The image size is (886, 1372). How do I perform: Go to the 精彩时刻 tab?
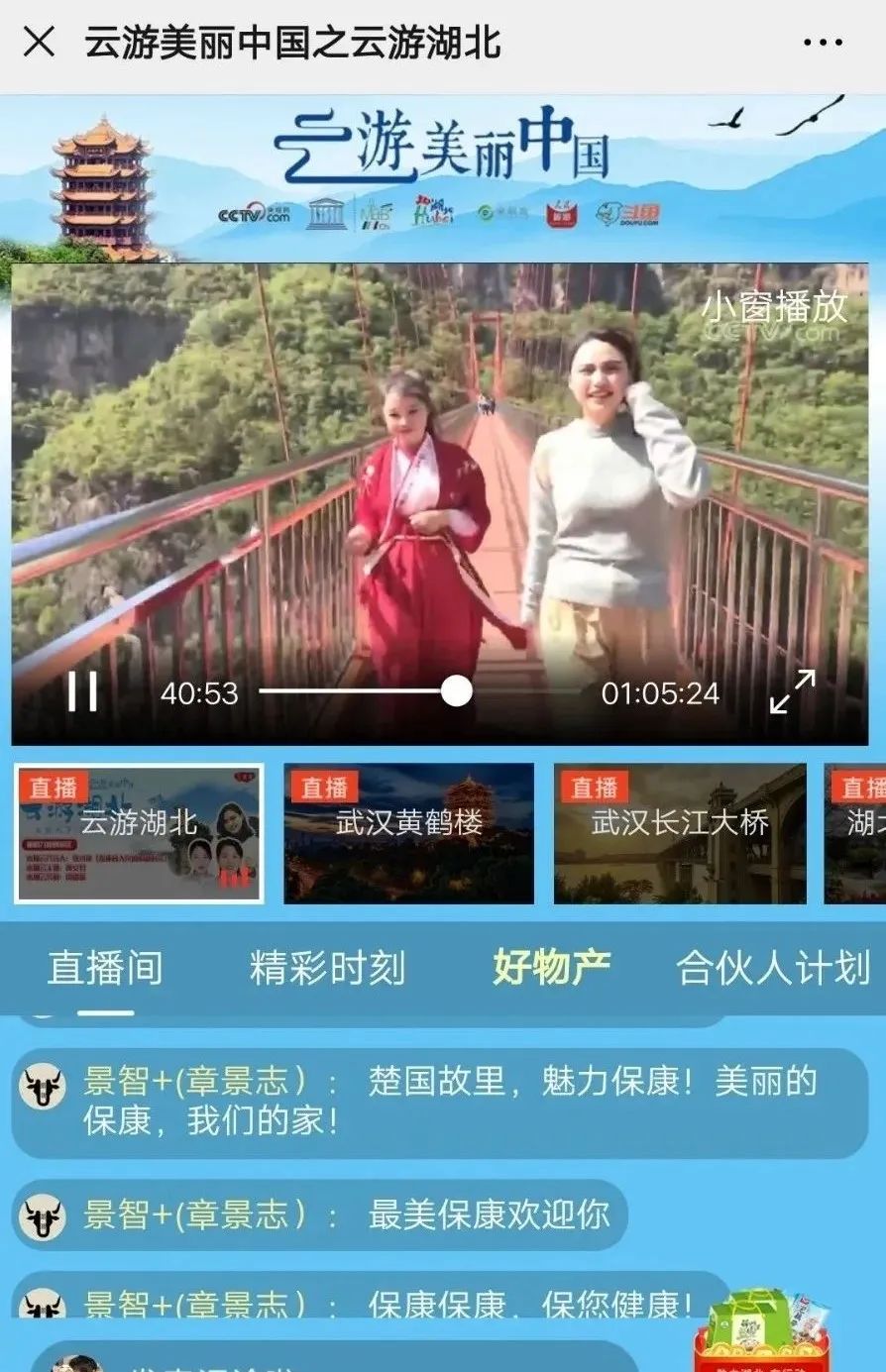(x=327, y=968)
